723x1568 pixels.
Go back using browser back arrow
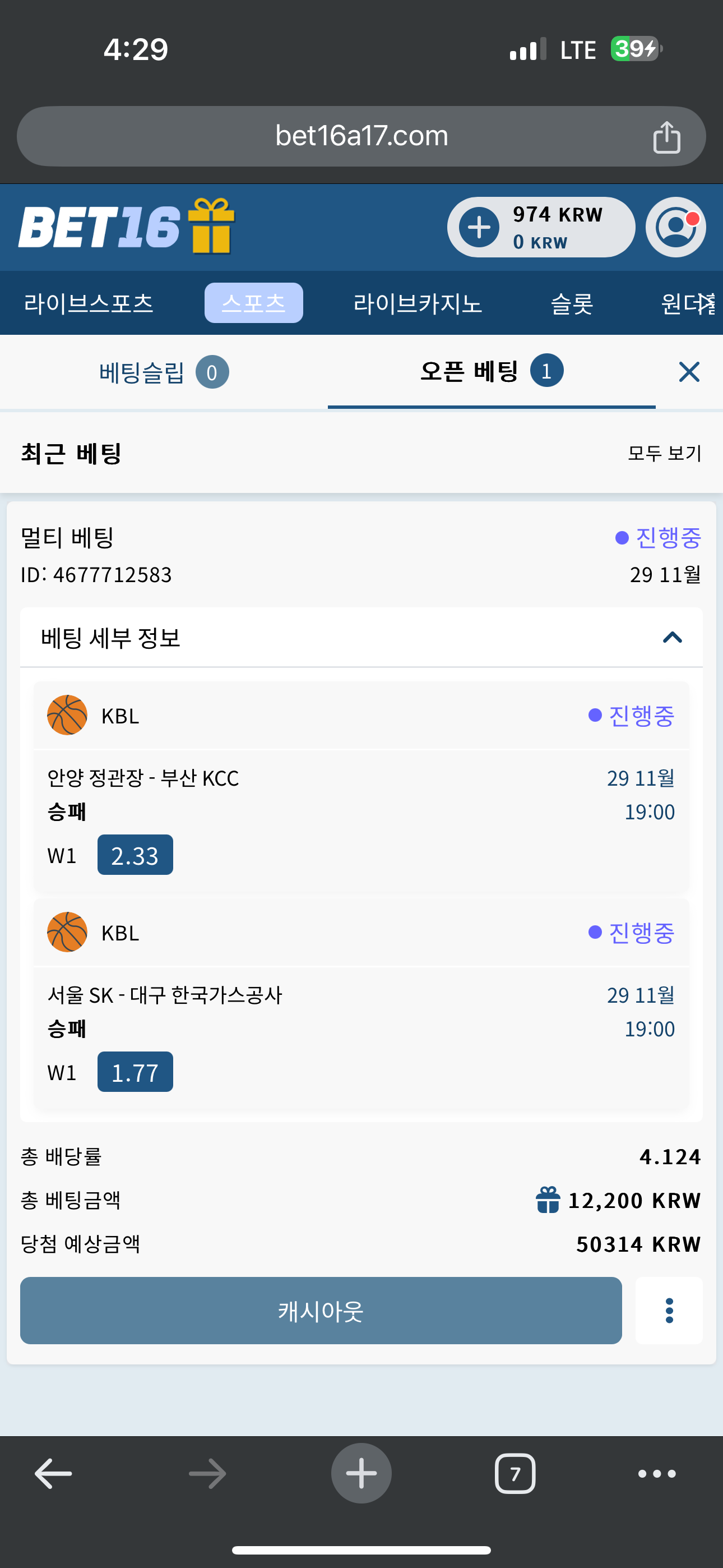(54, 1474)
